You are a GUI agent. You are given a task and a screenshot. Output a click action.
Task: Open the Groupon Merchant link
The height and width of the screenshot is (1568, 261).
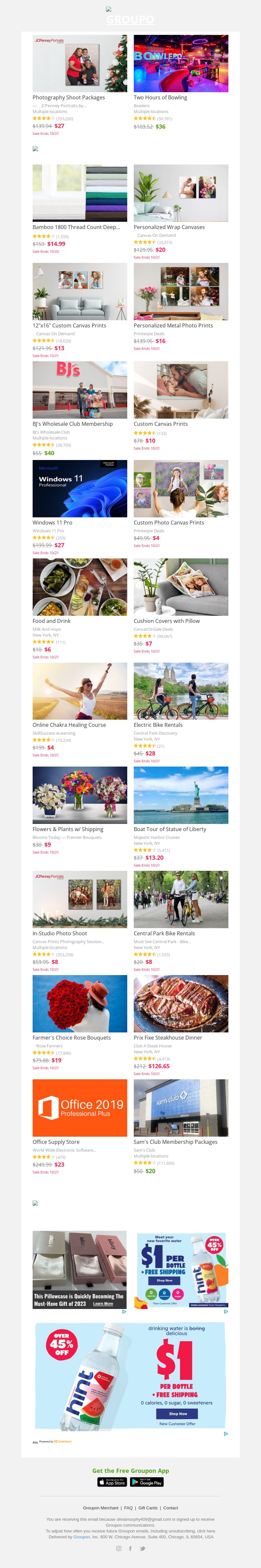point(100,1508)
